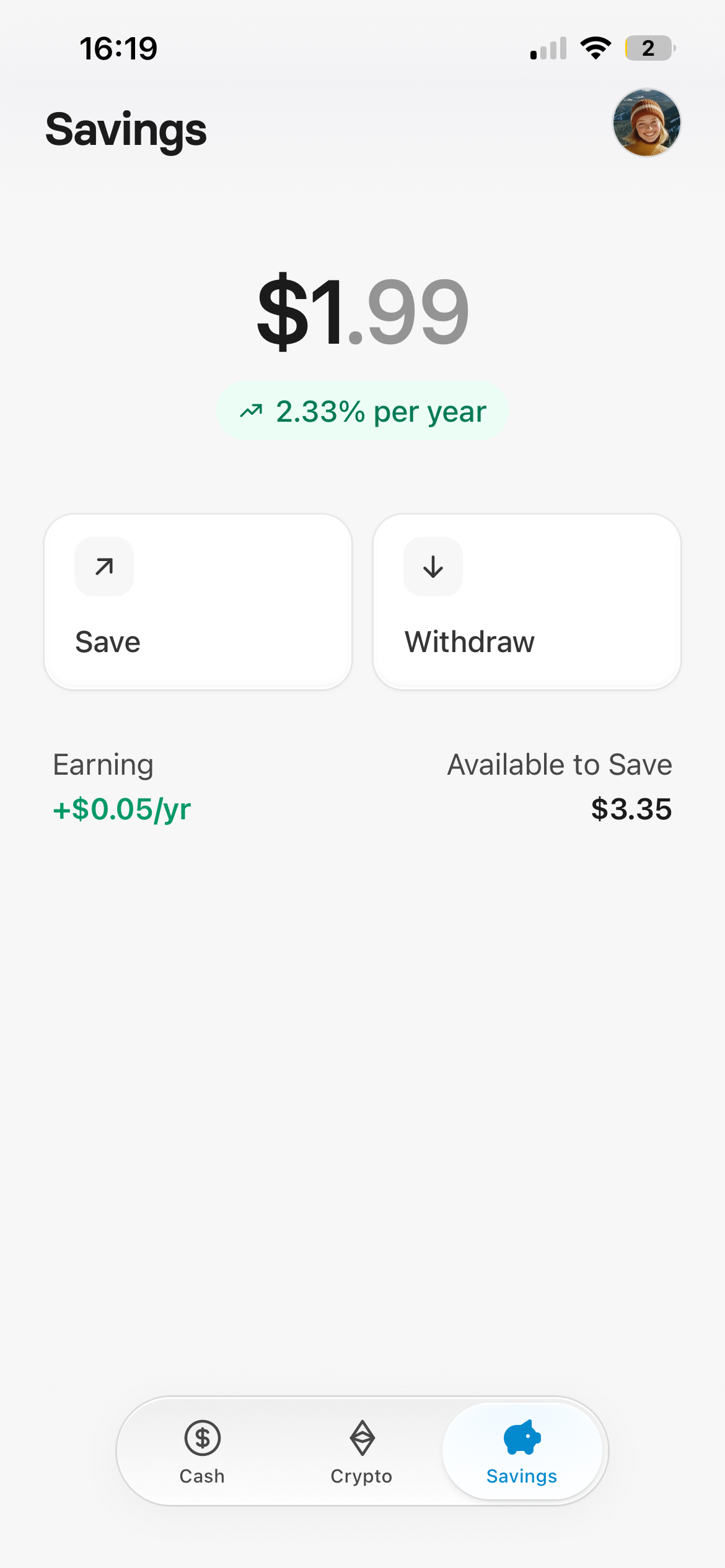Open the 2.33% per year rate chip

click(x=362, y=412)
